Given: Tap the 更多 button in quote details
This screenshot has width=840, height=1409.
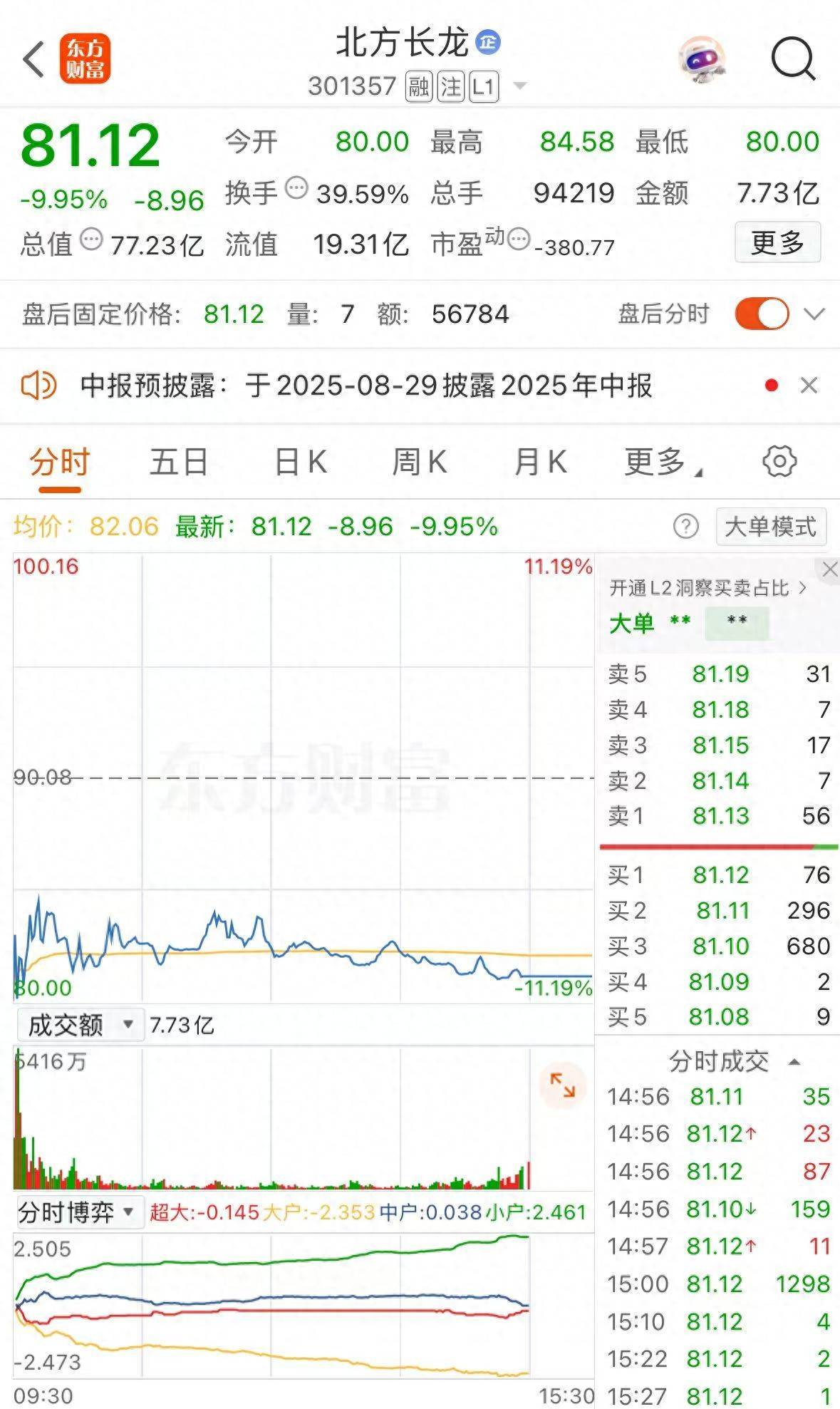Looking at the screenshot, I should point(777,242).
